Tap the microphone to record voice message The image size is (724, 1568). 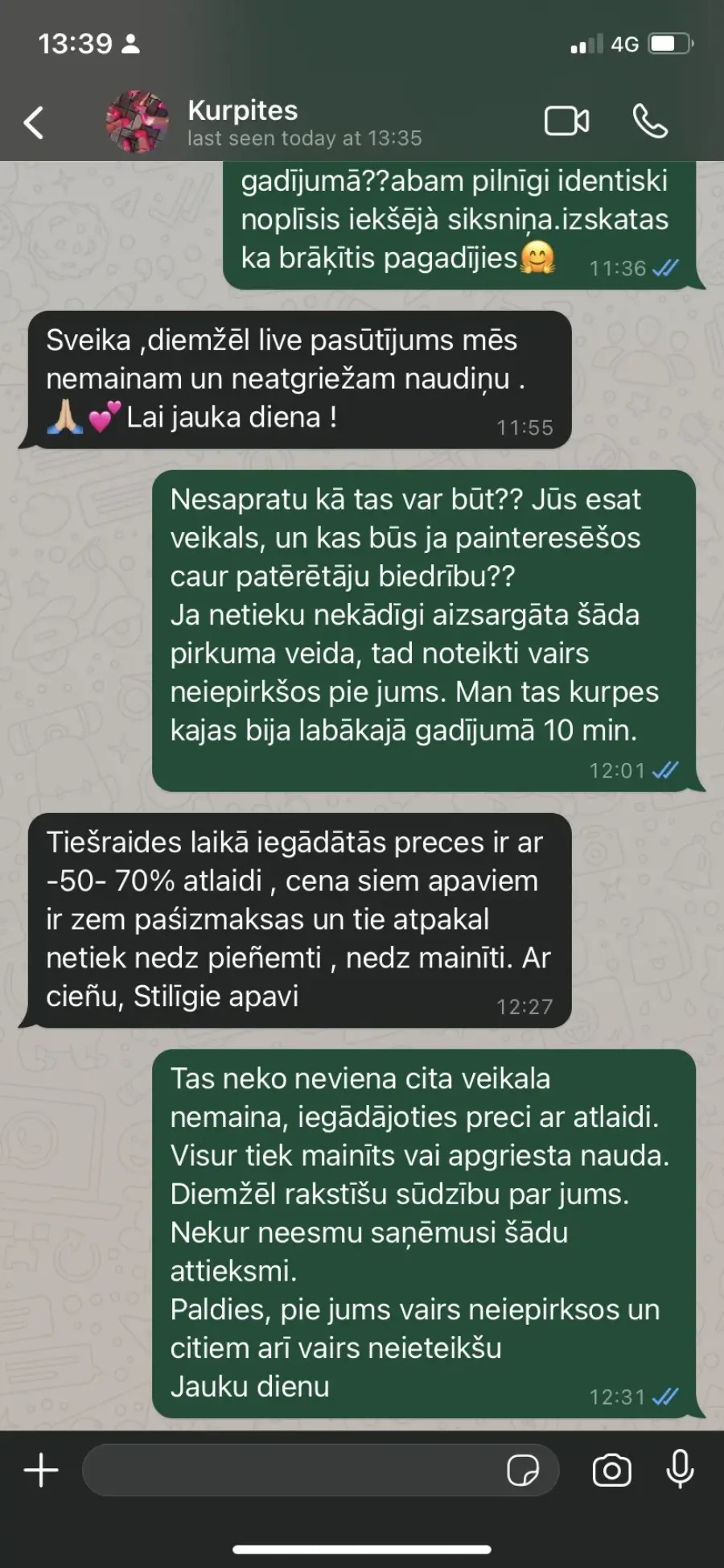[681, 1469]
